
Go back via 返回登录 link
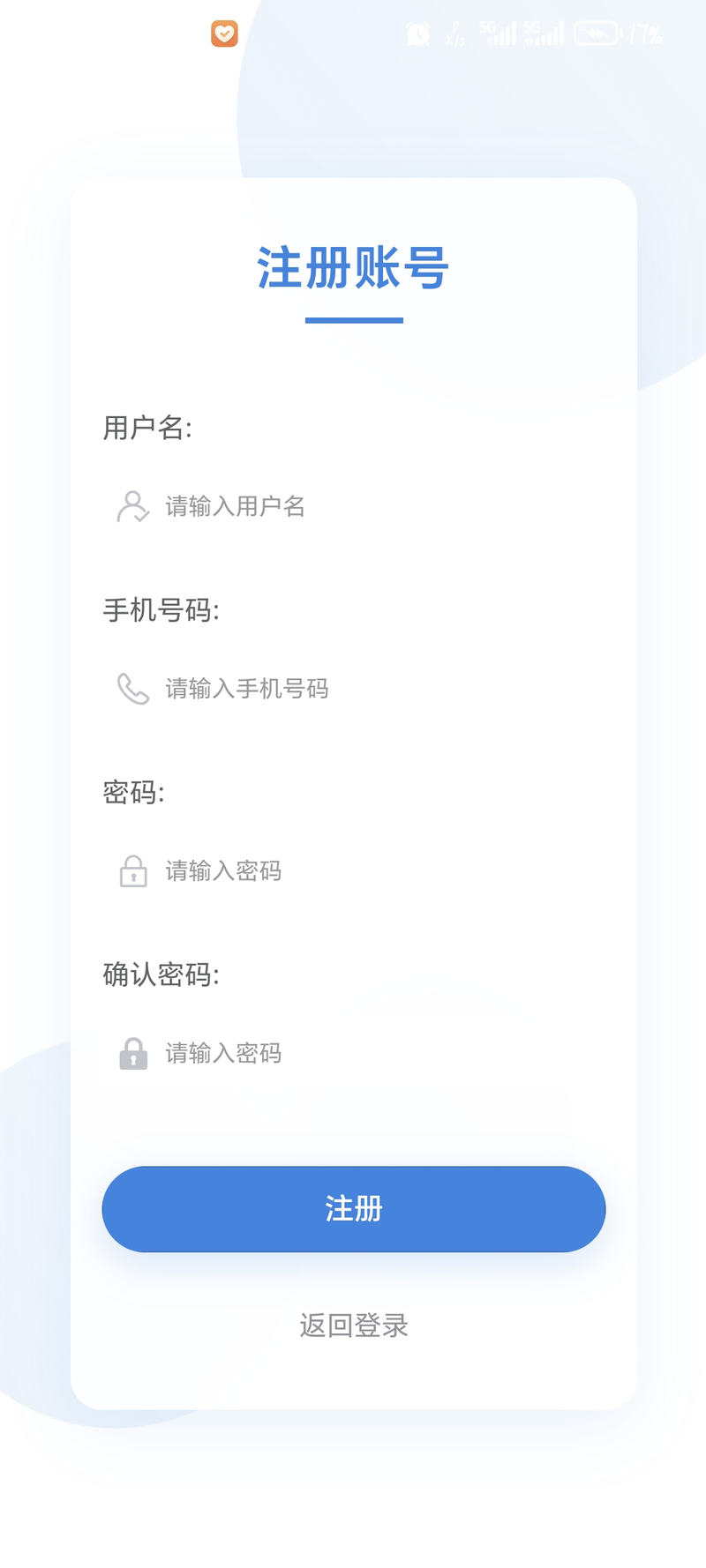[x=353, y=1325]
